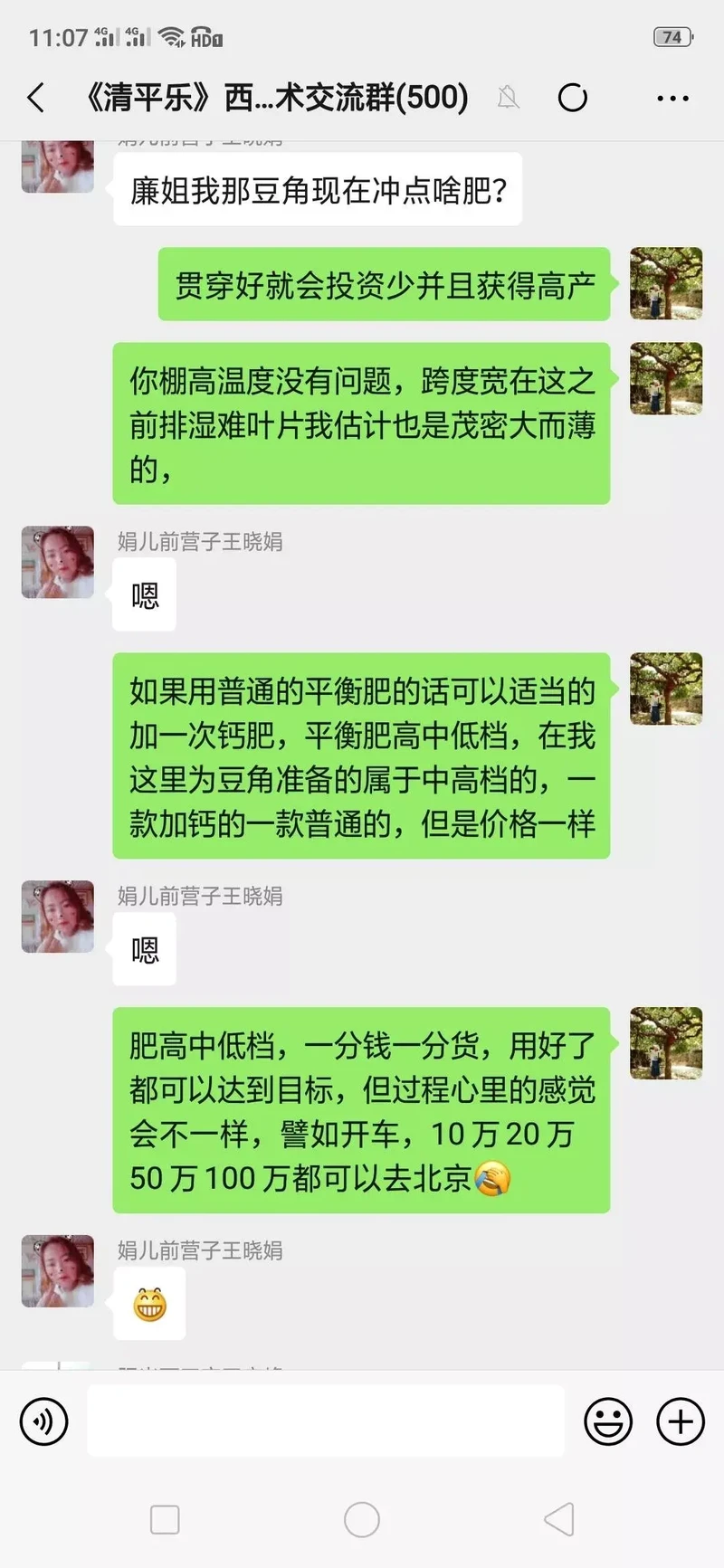
Task: Open the group chat overflow menu
Action: click(x=672, y=98)
